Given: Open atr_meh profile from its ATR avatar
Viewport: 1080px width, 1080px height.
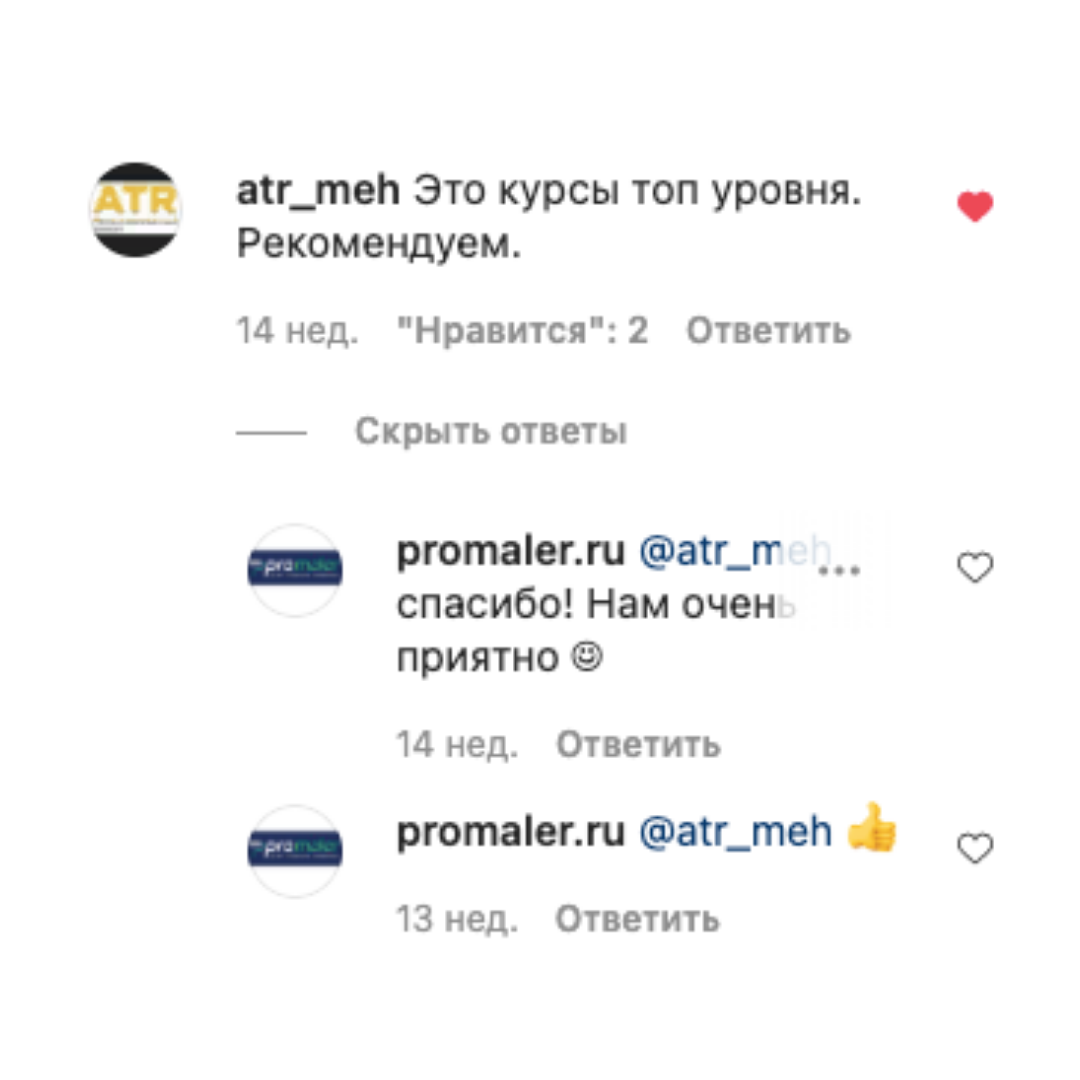Looking at the screenshot, I should coord(136,209).
